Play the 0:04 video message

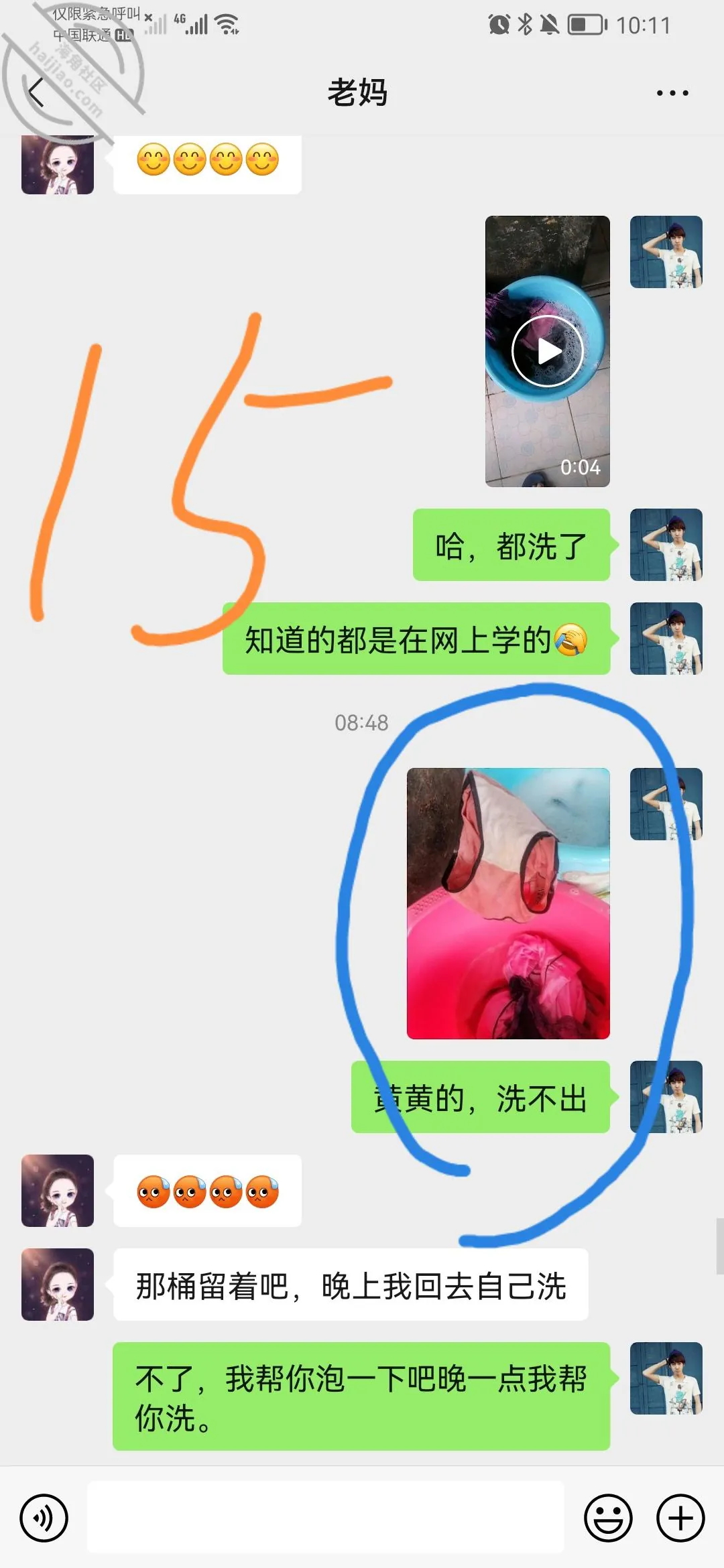548,351
